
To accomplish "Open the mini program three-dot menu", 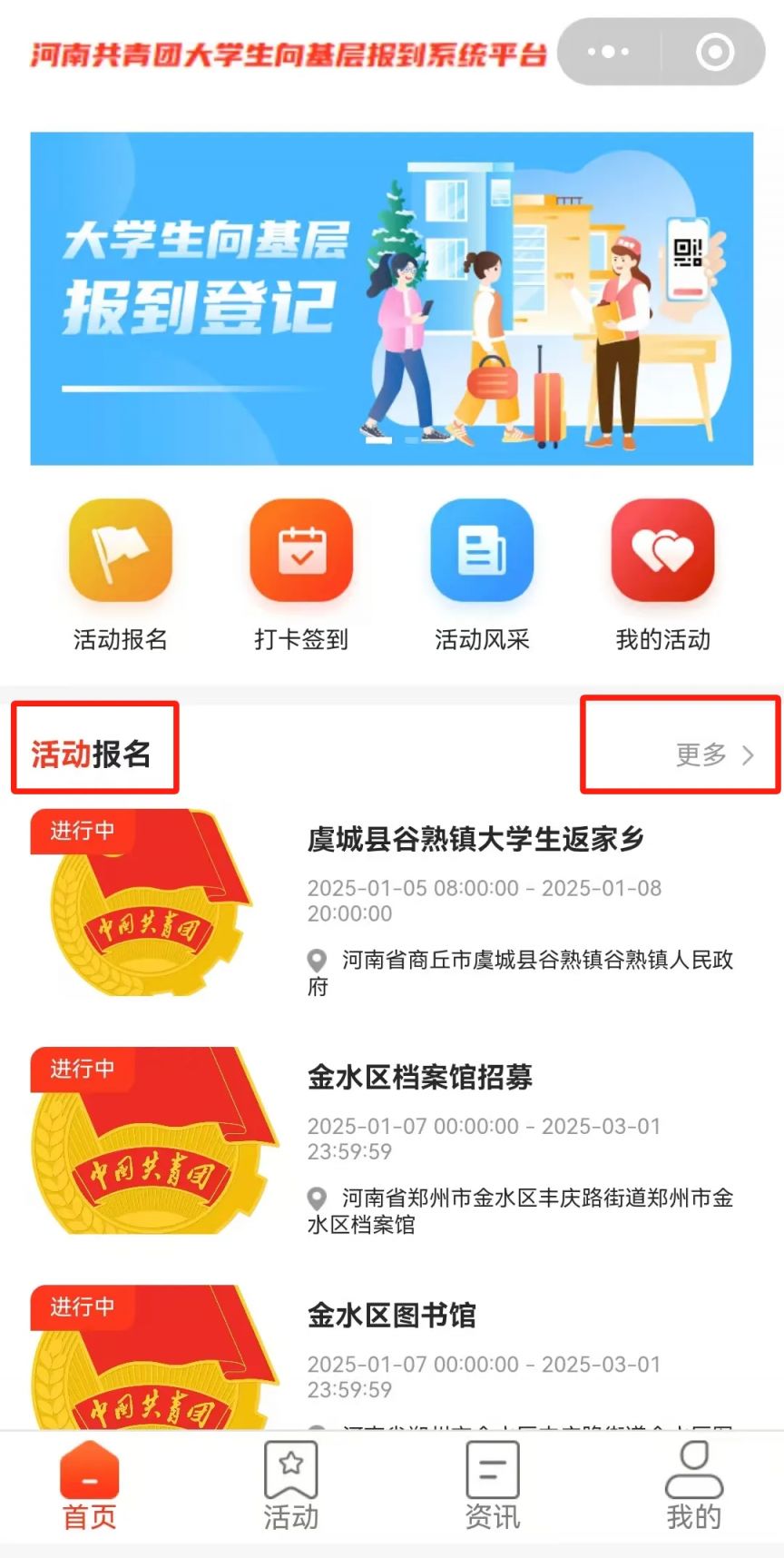I will pyautogui.click(x=608, y=52).
